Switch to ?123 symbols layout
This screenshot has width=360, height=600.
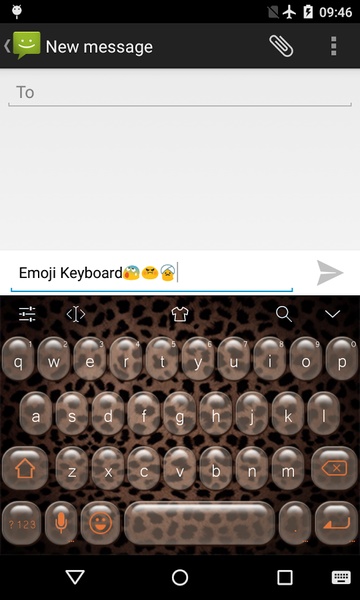21,523
